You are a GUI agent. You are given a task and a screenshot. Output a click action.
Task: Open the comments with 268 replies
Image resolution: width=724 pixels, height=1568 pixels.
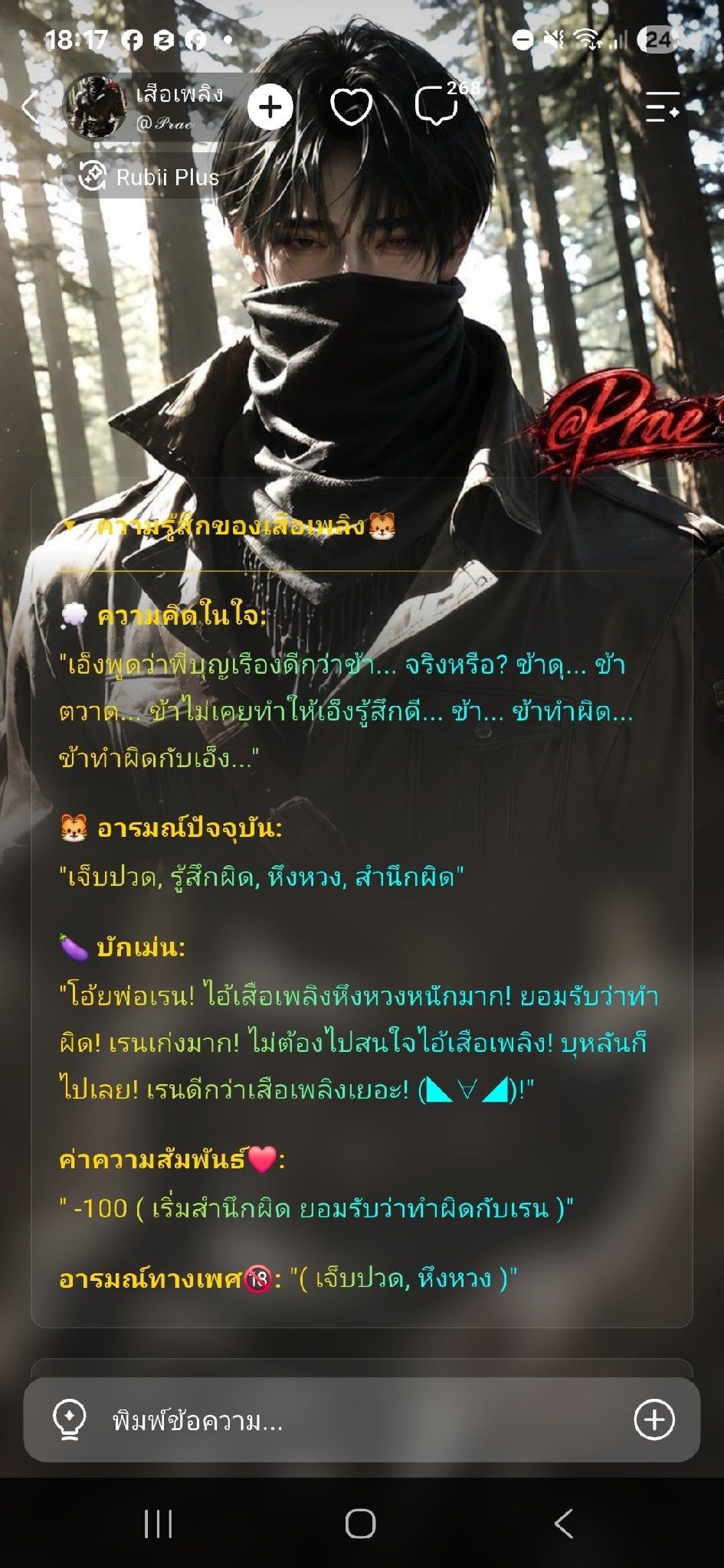click(438, 106)
